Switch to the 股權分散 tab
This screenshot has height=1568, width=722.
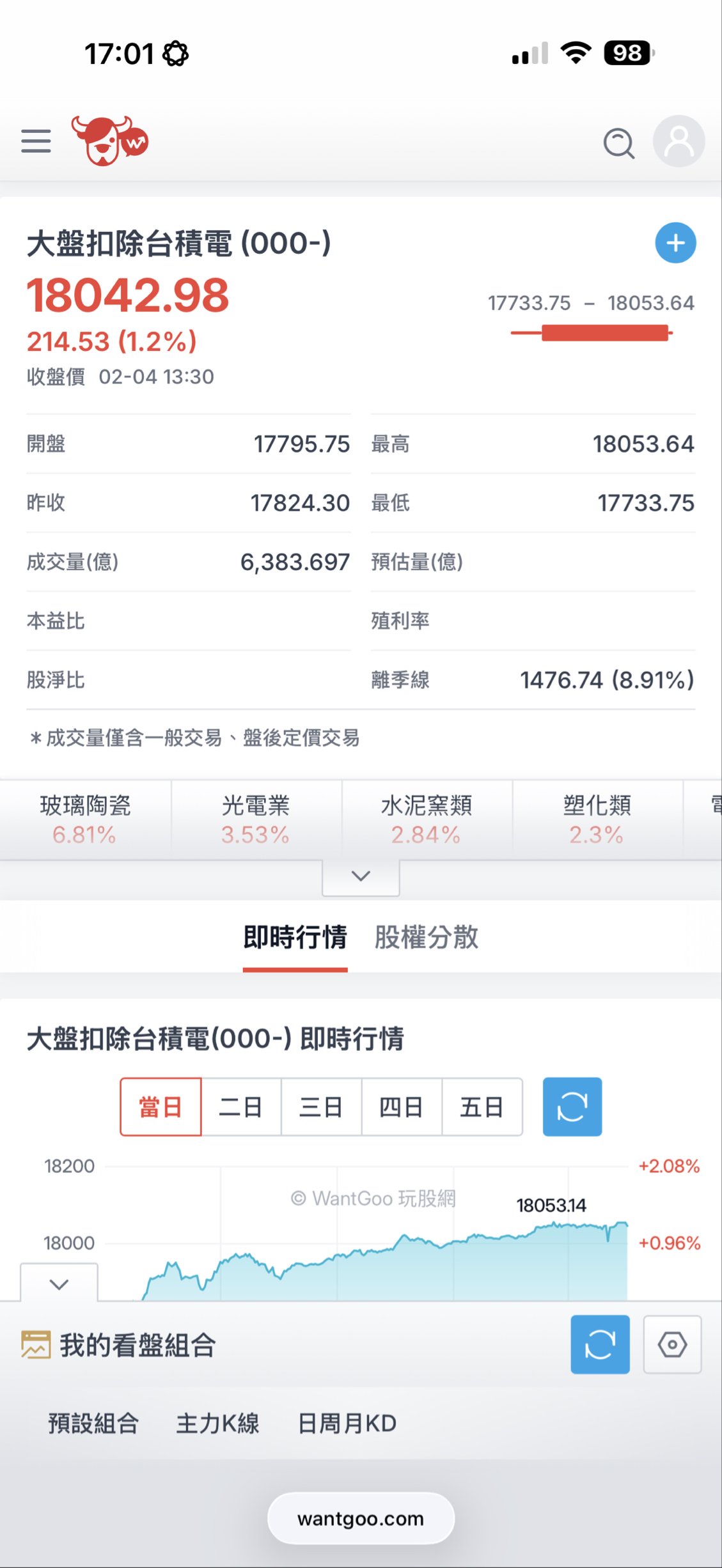tap(427, 937)
